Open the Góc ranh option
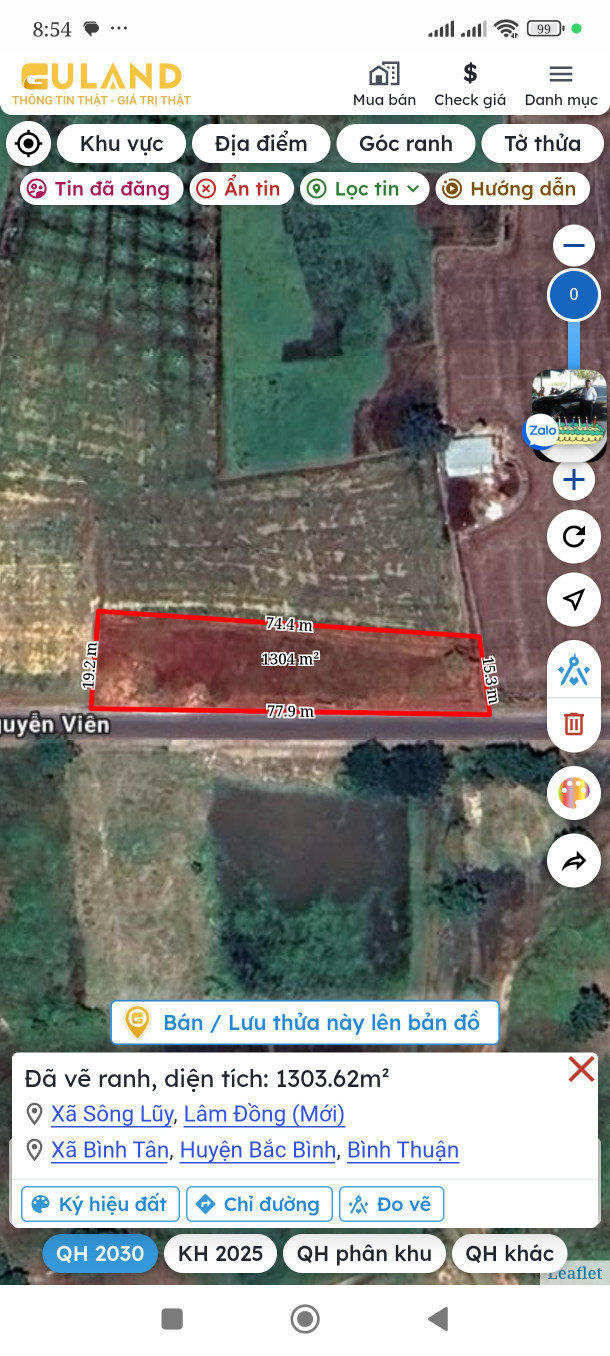This screenshot has width=610, height=1356. tap(405, 144)
